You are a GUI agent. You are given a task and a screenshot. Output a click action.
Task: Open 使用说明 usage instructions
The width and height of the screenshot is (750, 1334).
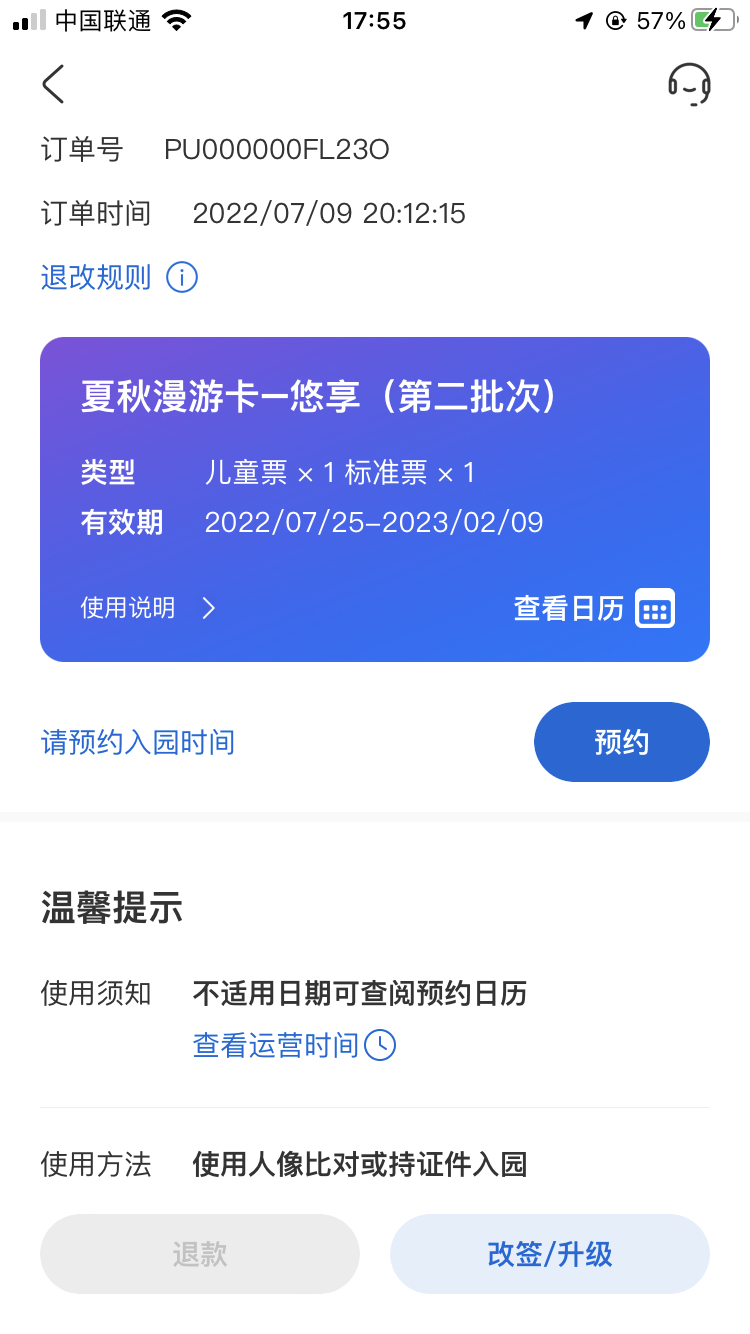(x=148, y=607)
